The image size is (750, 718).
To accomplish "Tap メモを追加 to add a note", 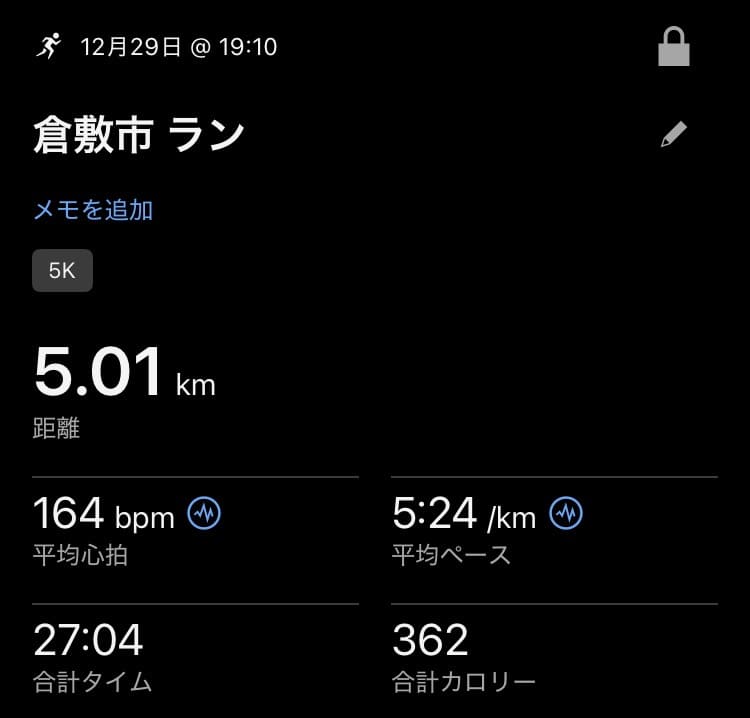I will click(93, 209).
